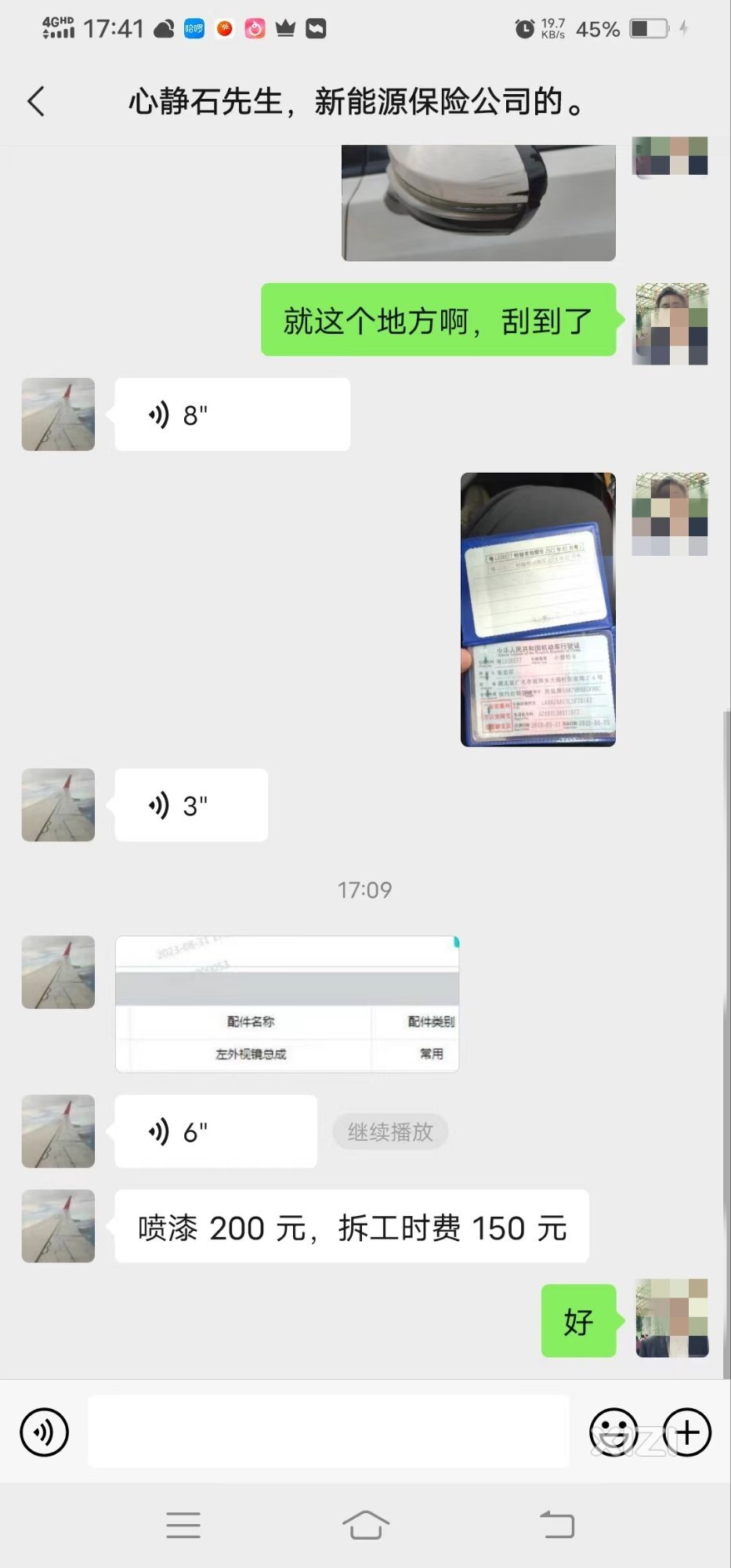Open the vehicle license photo

537,609
